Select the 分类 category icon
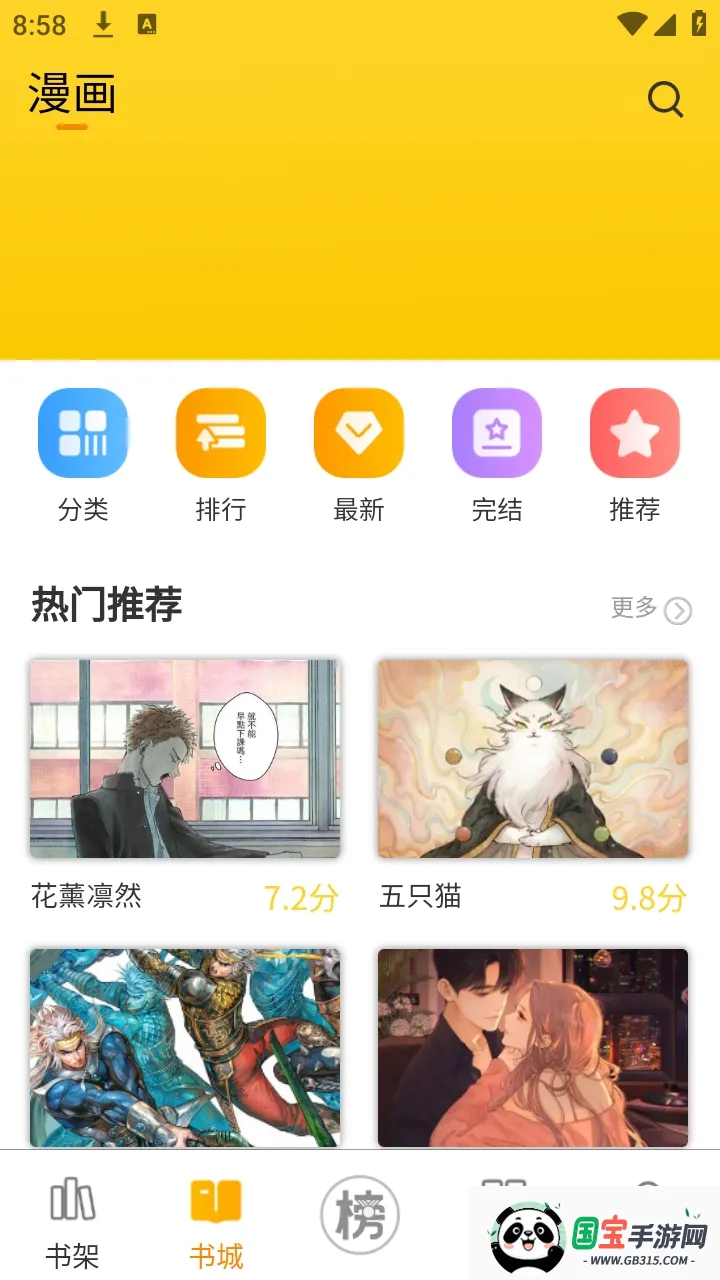Viewport: 720px width, 1280px height. click(83, 432)
